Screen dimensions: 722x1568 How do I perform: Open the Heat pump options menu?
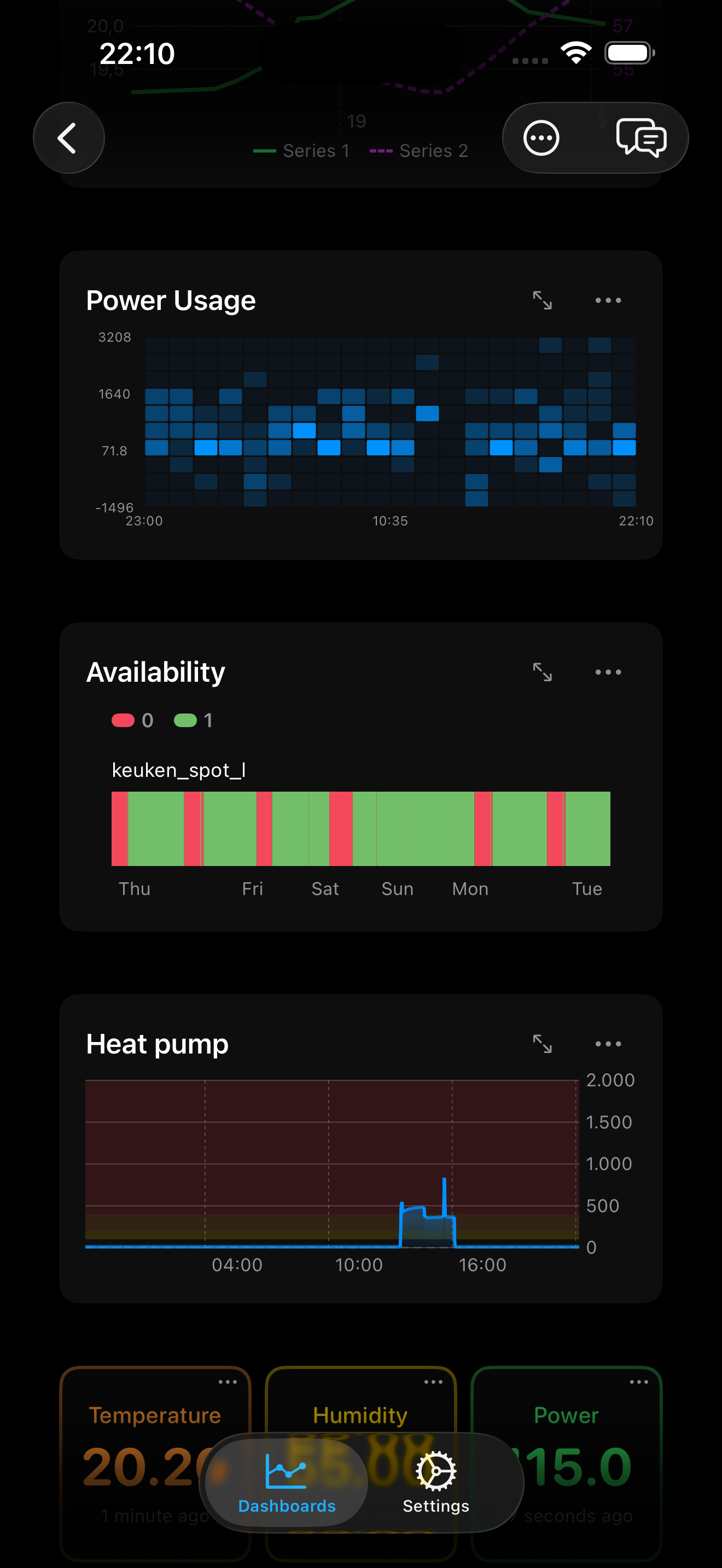pos(608,1043)
